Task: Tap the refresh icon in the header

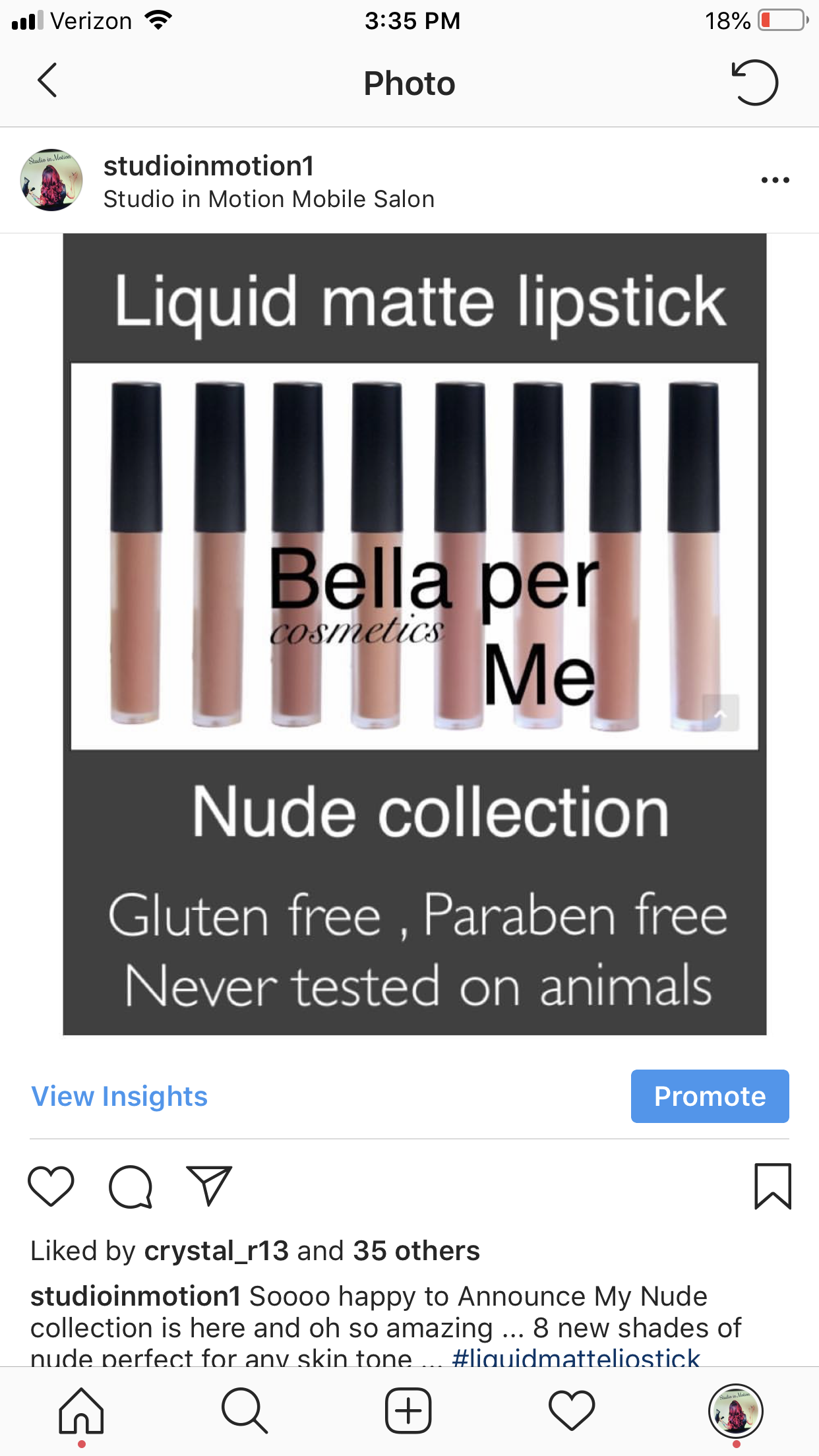Action: 754,82
